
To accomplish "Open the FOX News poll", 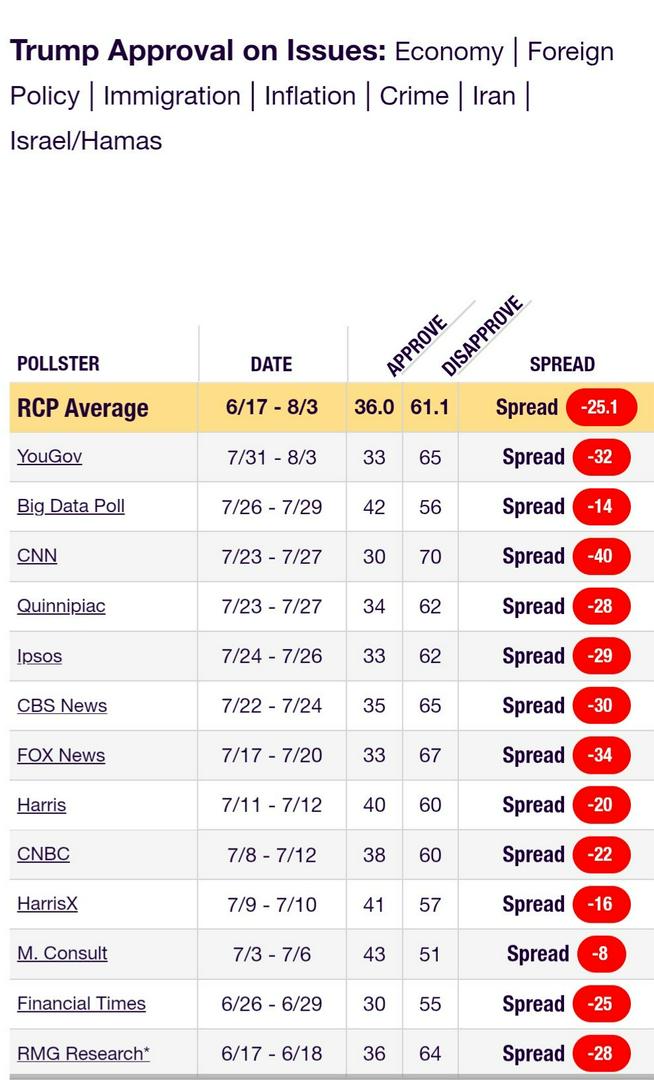I will click(x=61, y=755).
